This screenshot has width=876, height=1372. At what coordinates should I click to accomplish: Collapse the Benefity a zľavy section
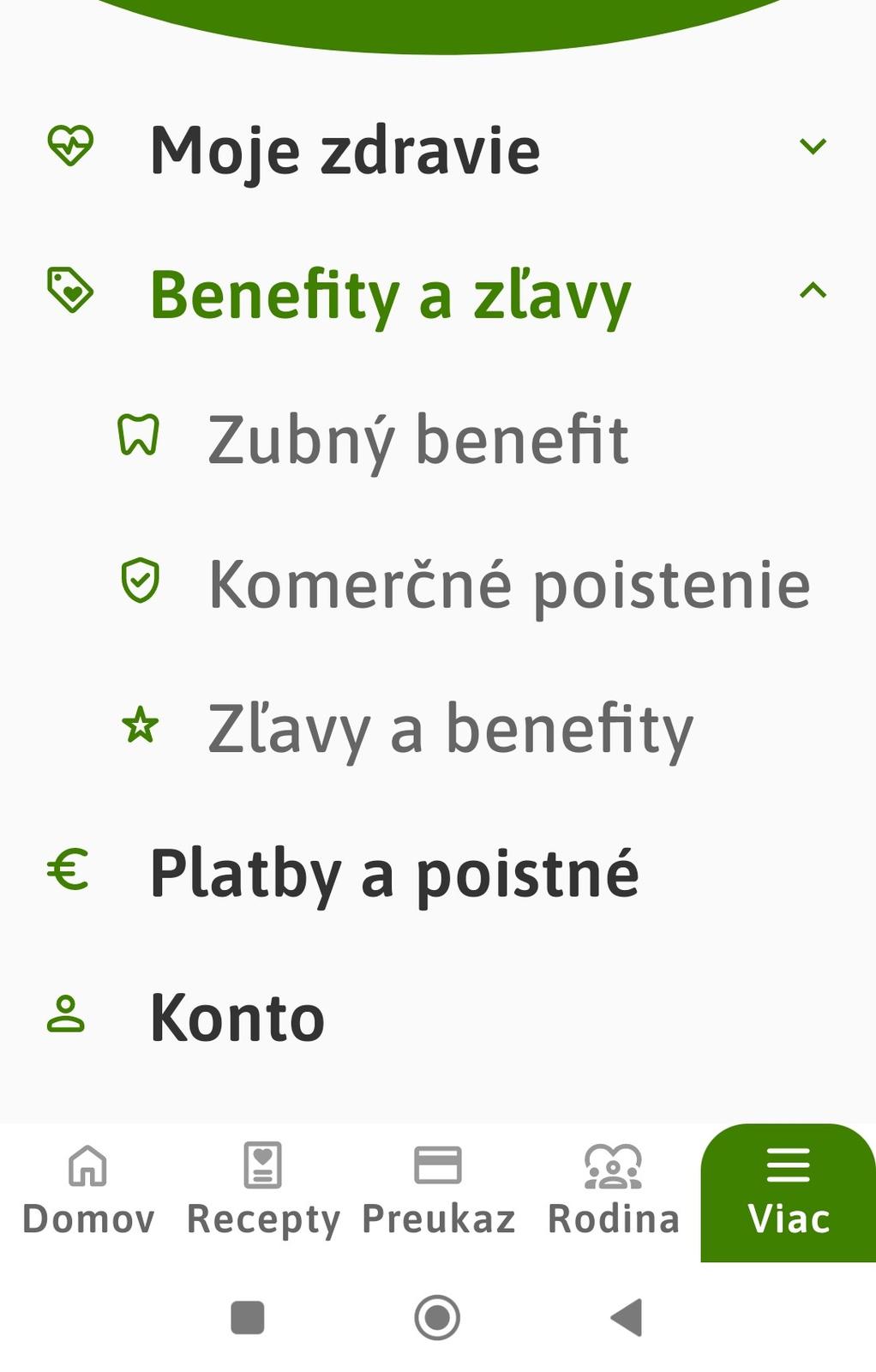tap(812, 292)
